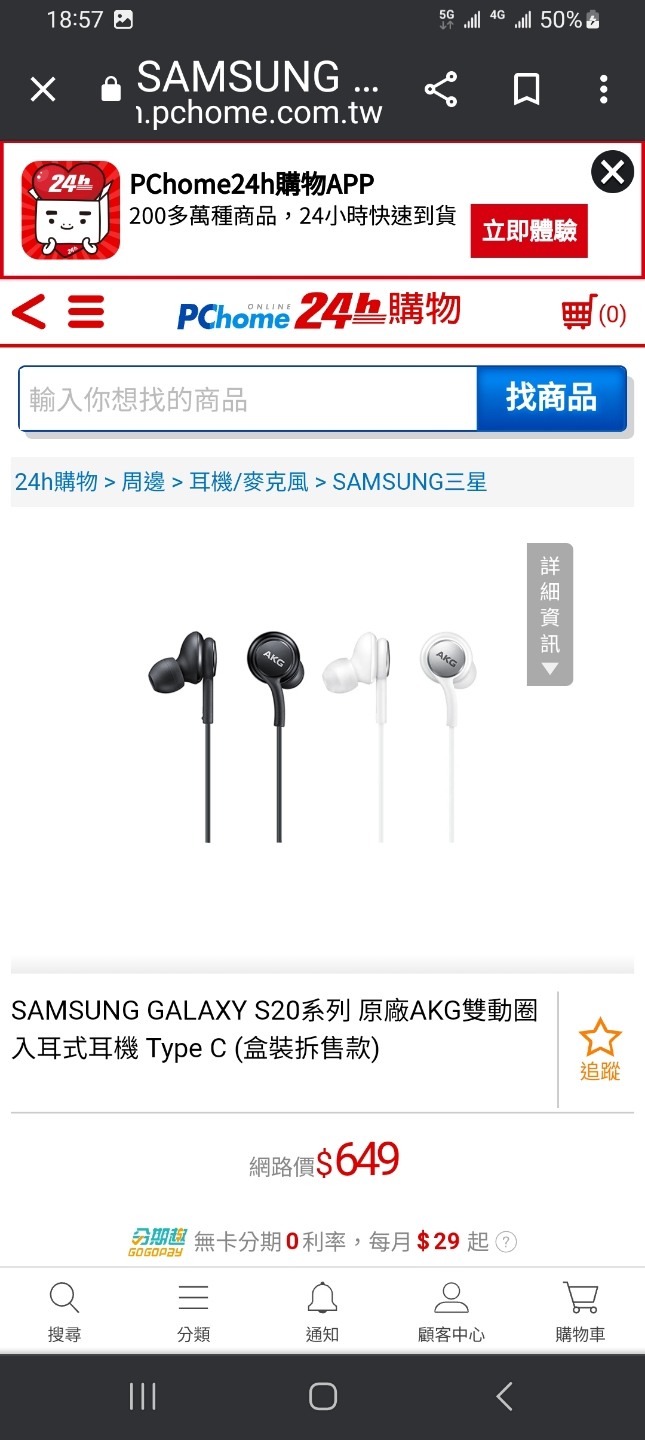The width and height of the screenshot is (645, 1440).
Task: Open the 耳機/麥克風 breadcrumb link
Action: pos(249,482)
